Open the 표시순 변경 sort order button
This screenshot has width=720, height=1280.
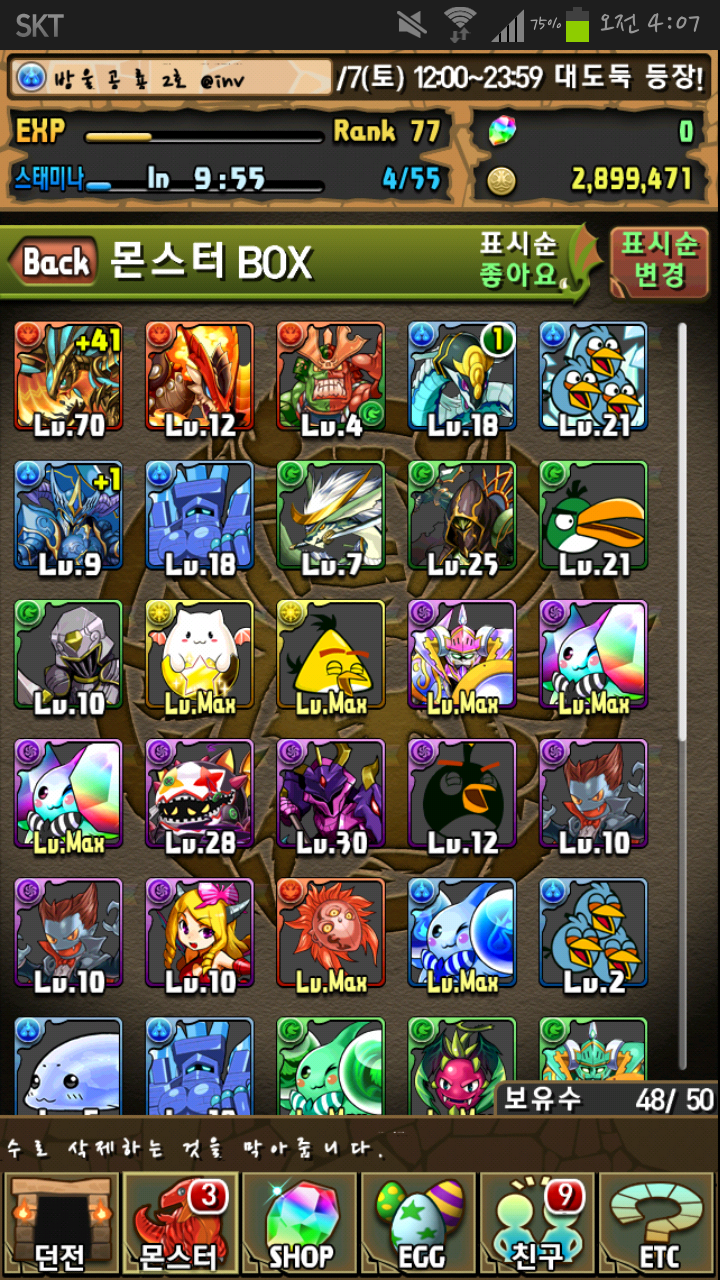pyautogui.click(x=658, y=261)
